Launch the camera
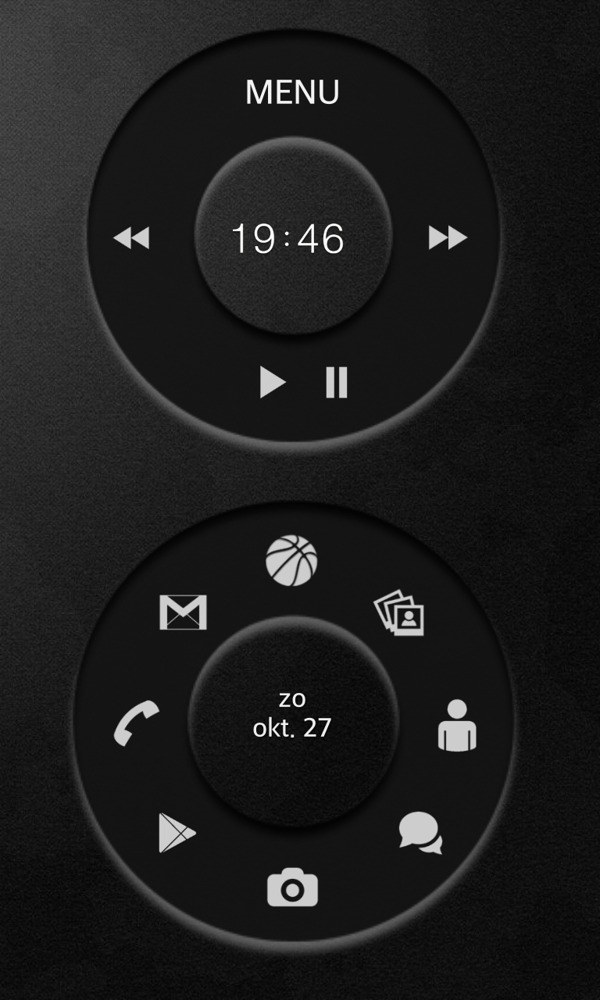 (292, 887)
